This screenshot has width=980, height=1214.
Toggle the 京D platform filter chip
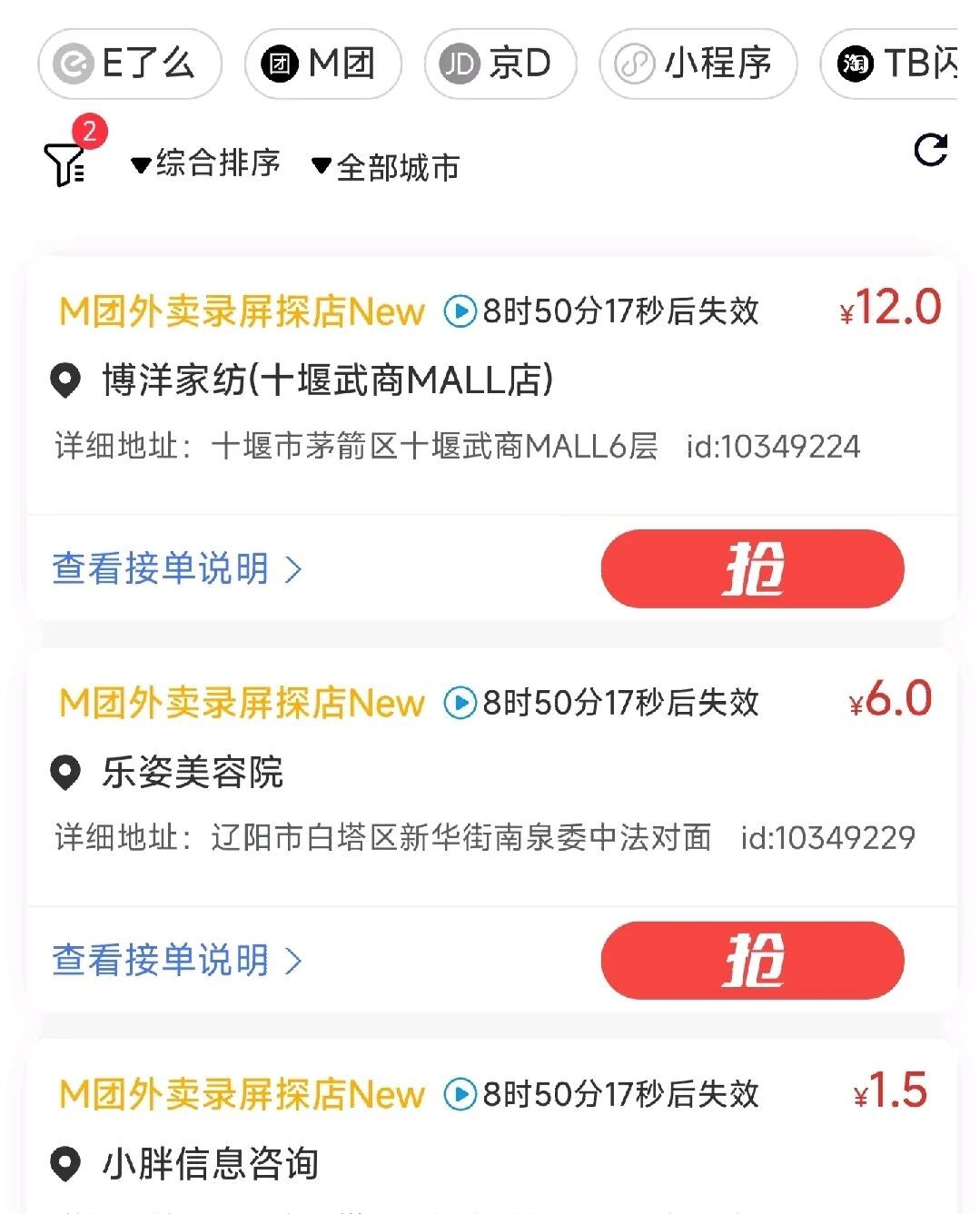tap(499, 64)
